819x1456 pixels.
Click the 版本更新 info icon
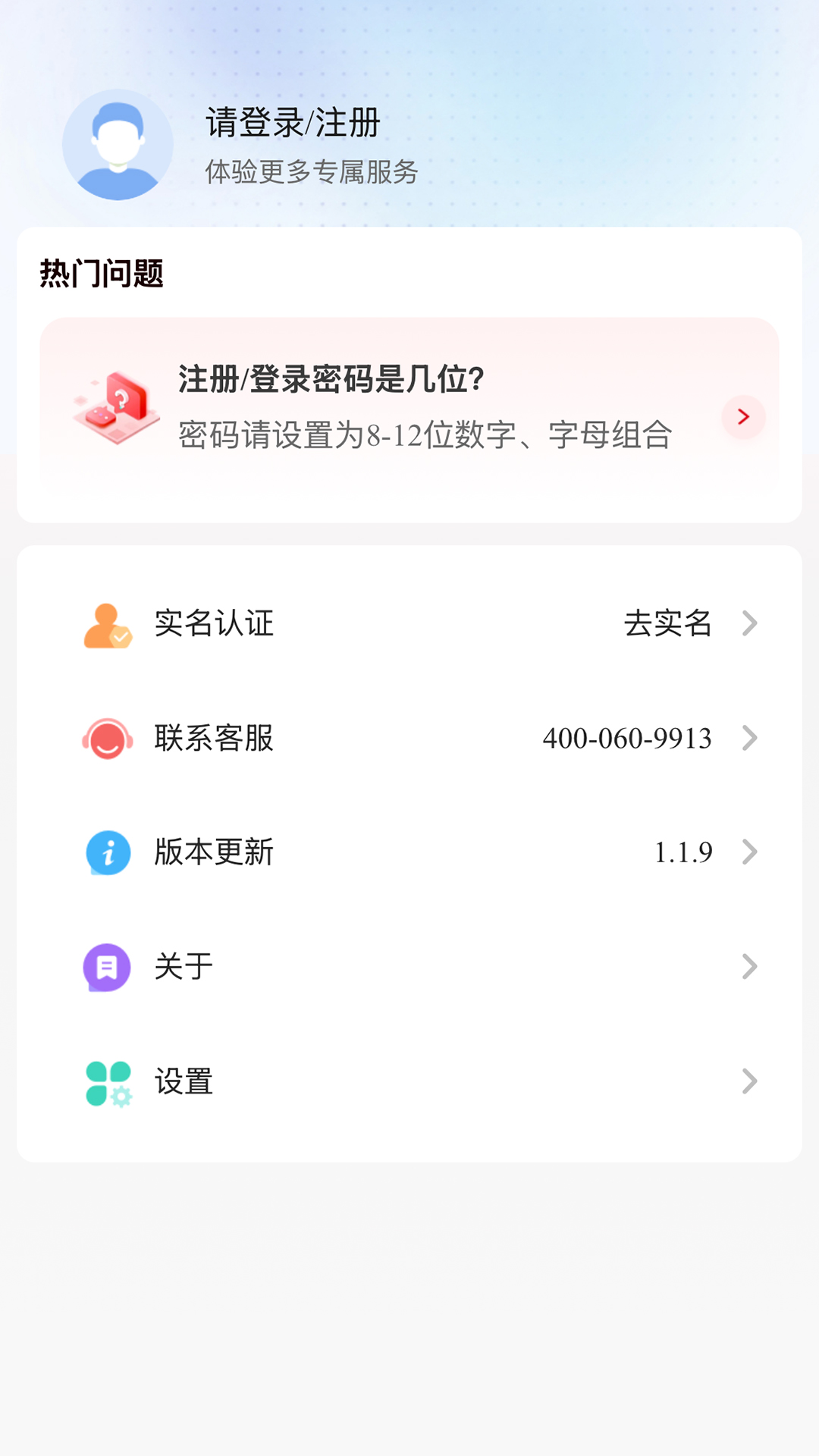[x=106, y=852]
